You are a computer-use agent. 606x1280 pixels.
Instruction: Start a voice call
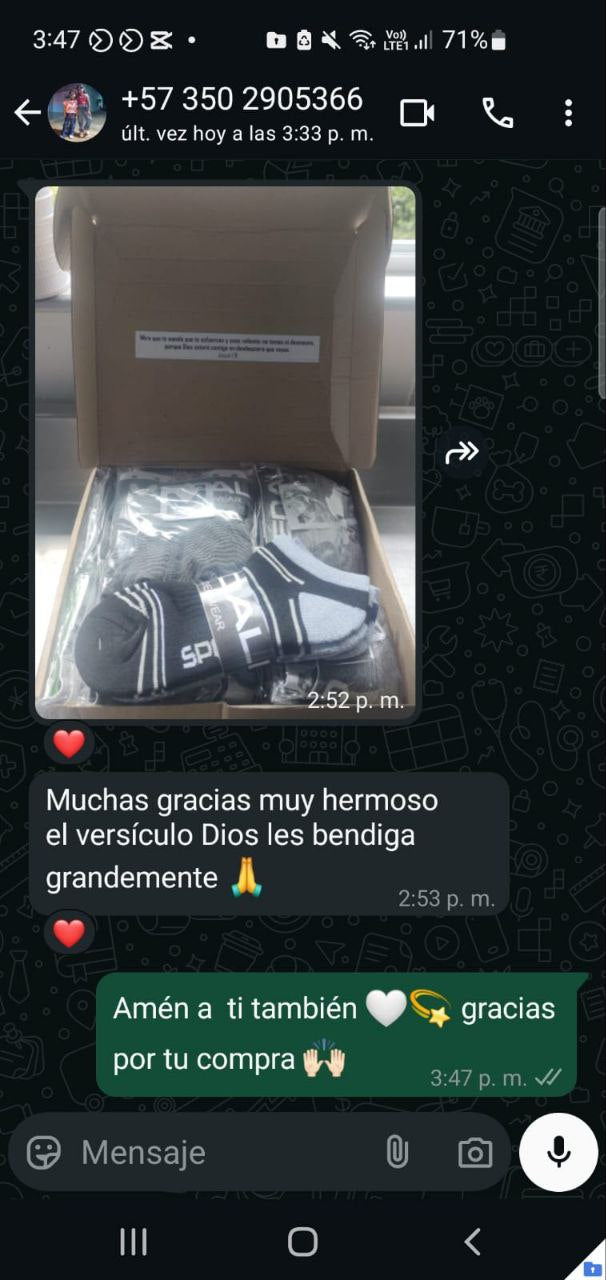[x=497, y=113]
